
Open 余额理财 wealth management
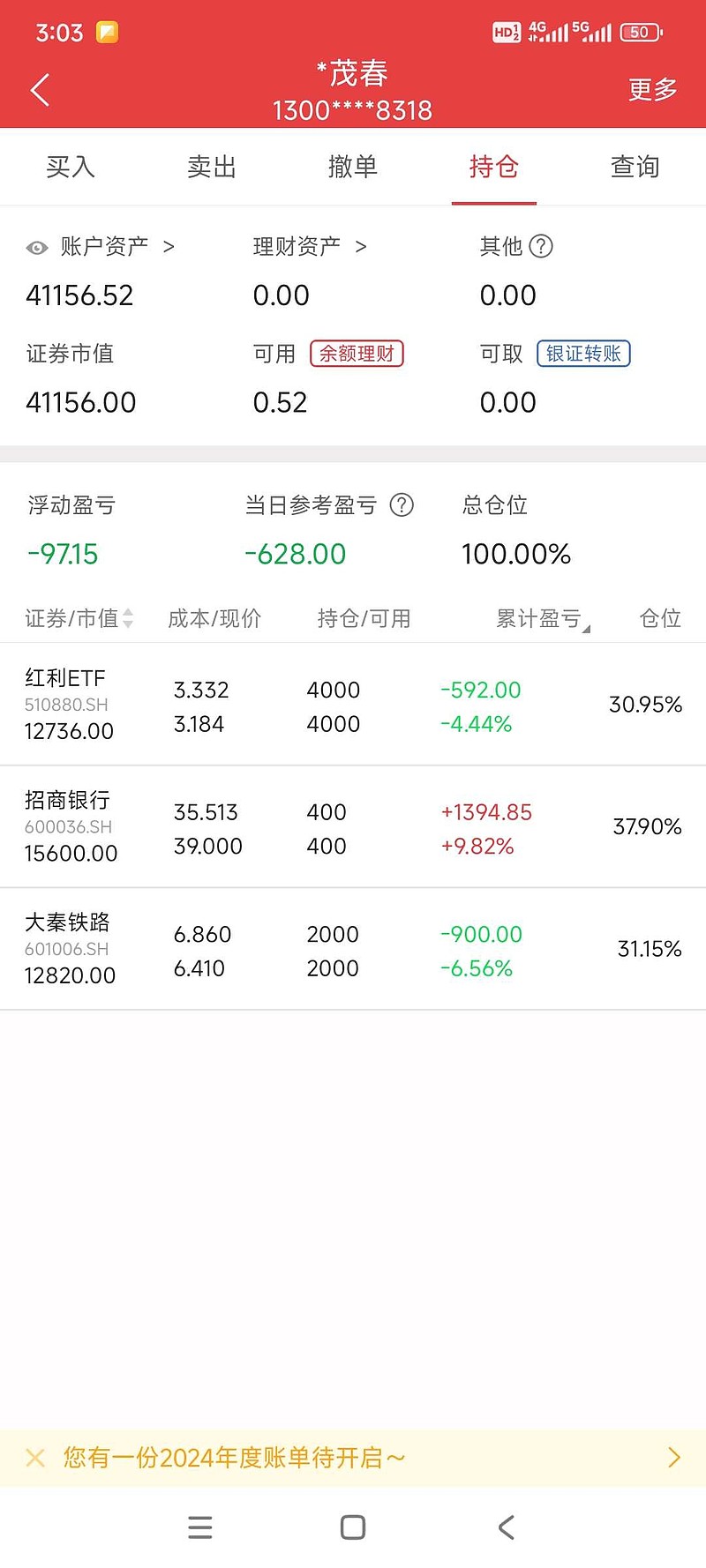[x=357, y=354]
